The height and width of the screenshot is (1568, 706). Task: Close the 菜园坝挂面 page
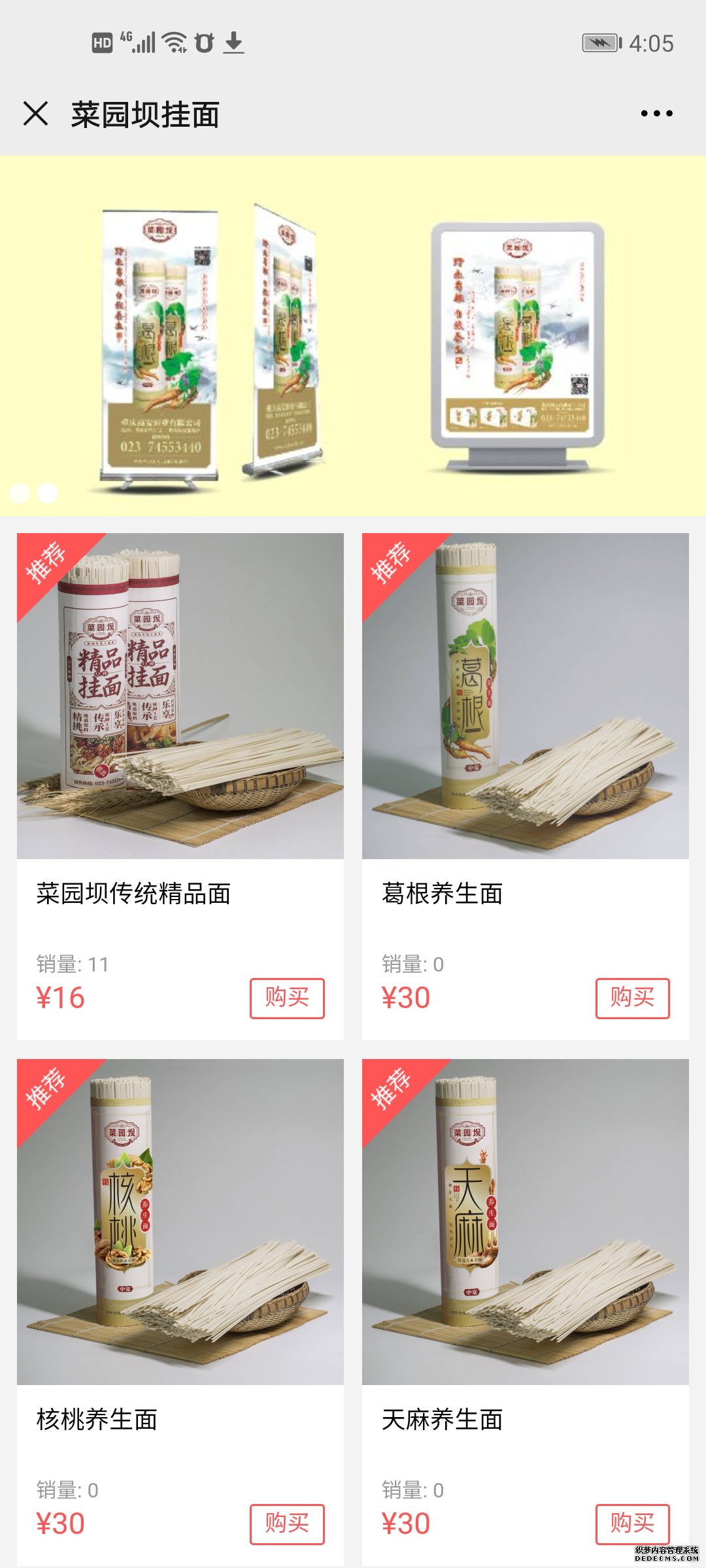tap(35, 114)
